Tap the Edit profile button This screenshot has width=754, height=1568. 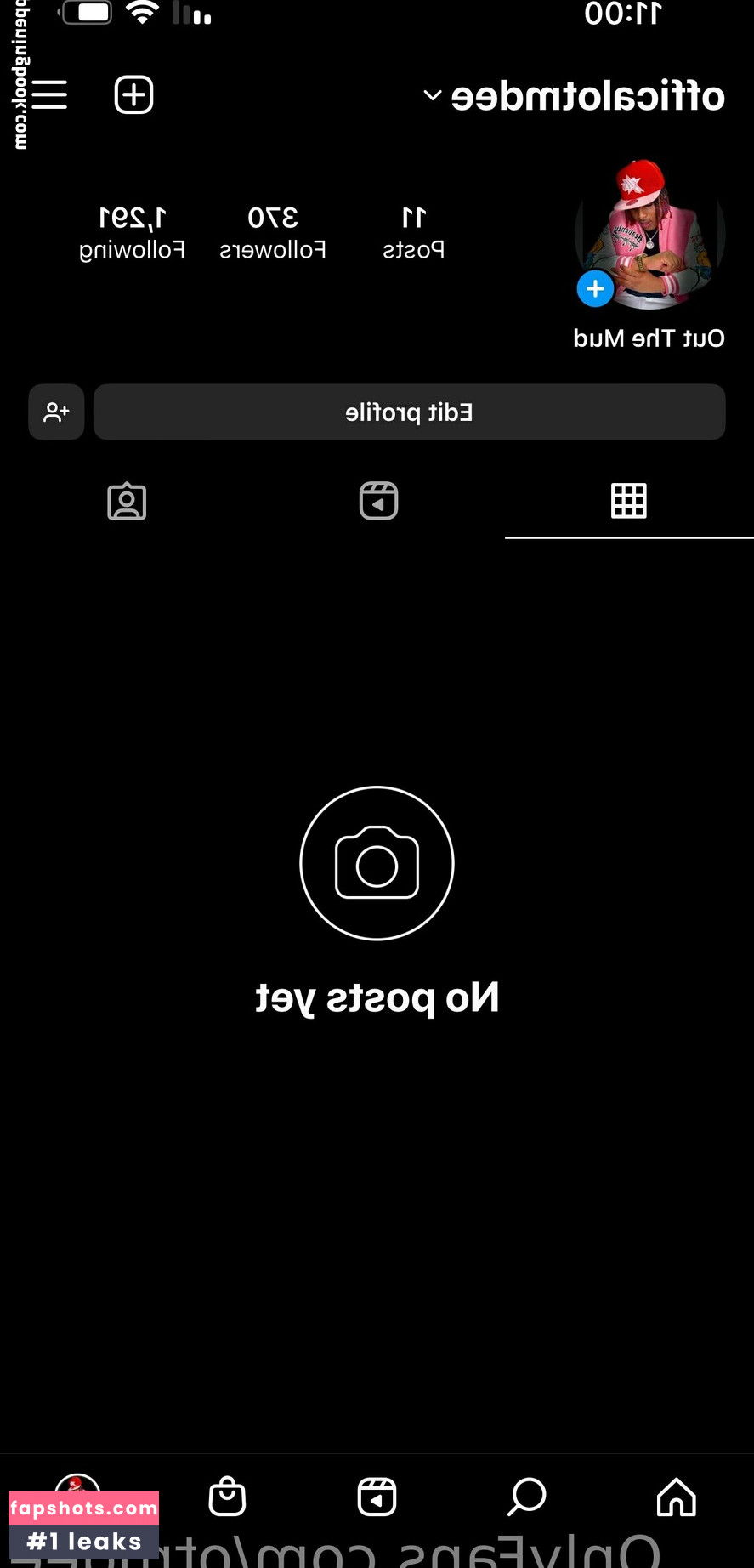409,412
